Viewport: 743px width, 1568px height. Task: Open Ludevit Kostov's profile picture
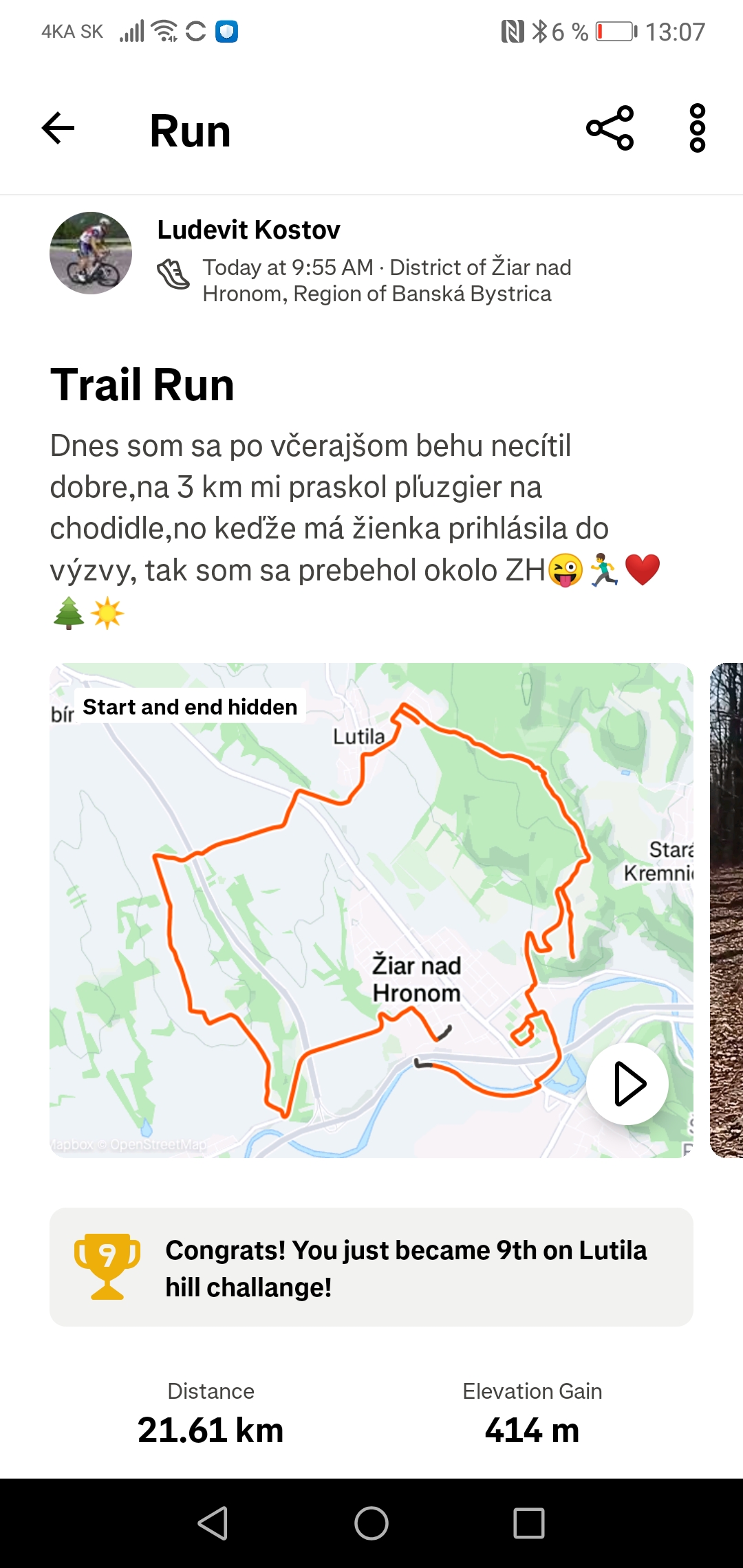click(x=91, y=253)
